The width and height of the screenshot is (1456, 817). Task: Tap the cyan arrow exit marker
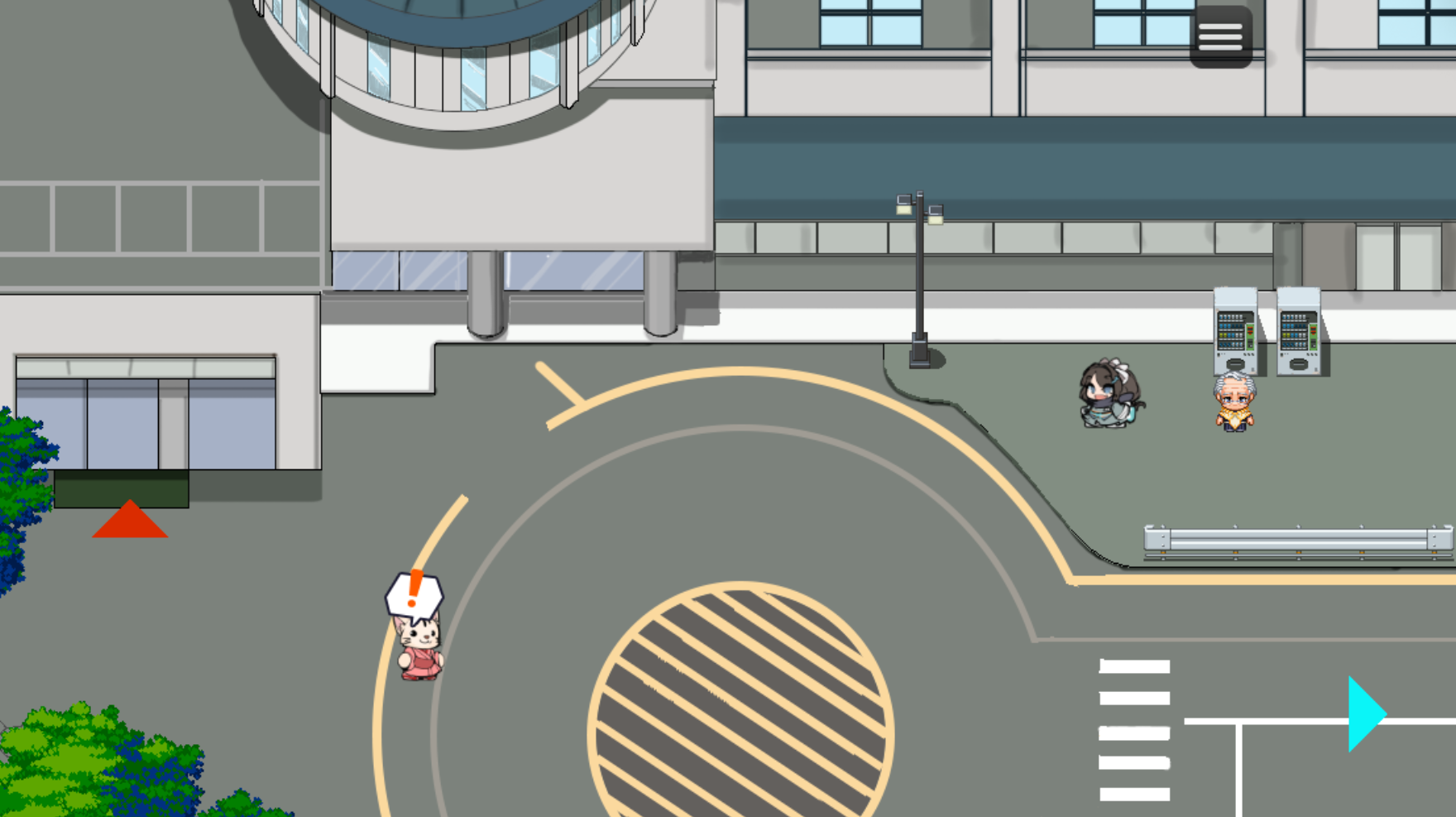pos(1365,714)
